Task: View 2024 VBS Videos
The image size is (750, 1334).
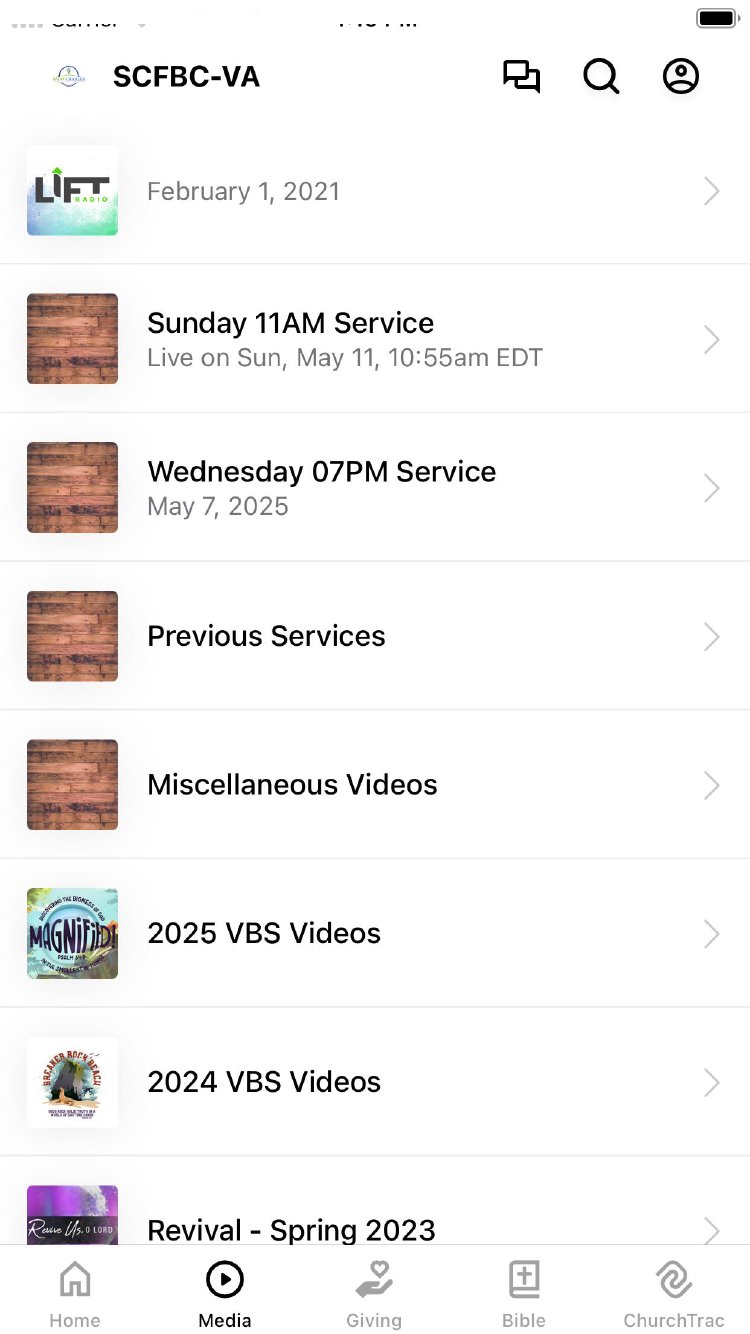Action: [375, 1082]
